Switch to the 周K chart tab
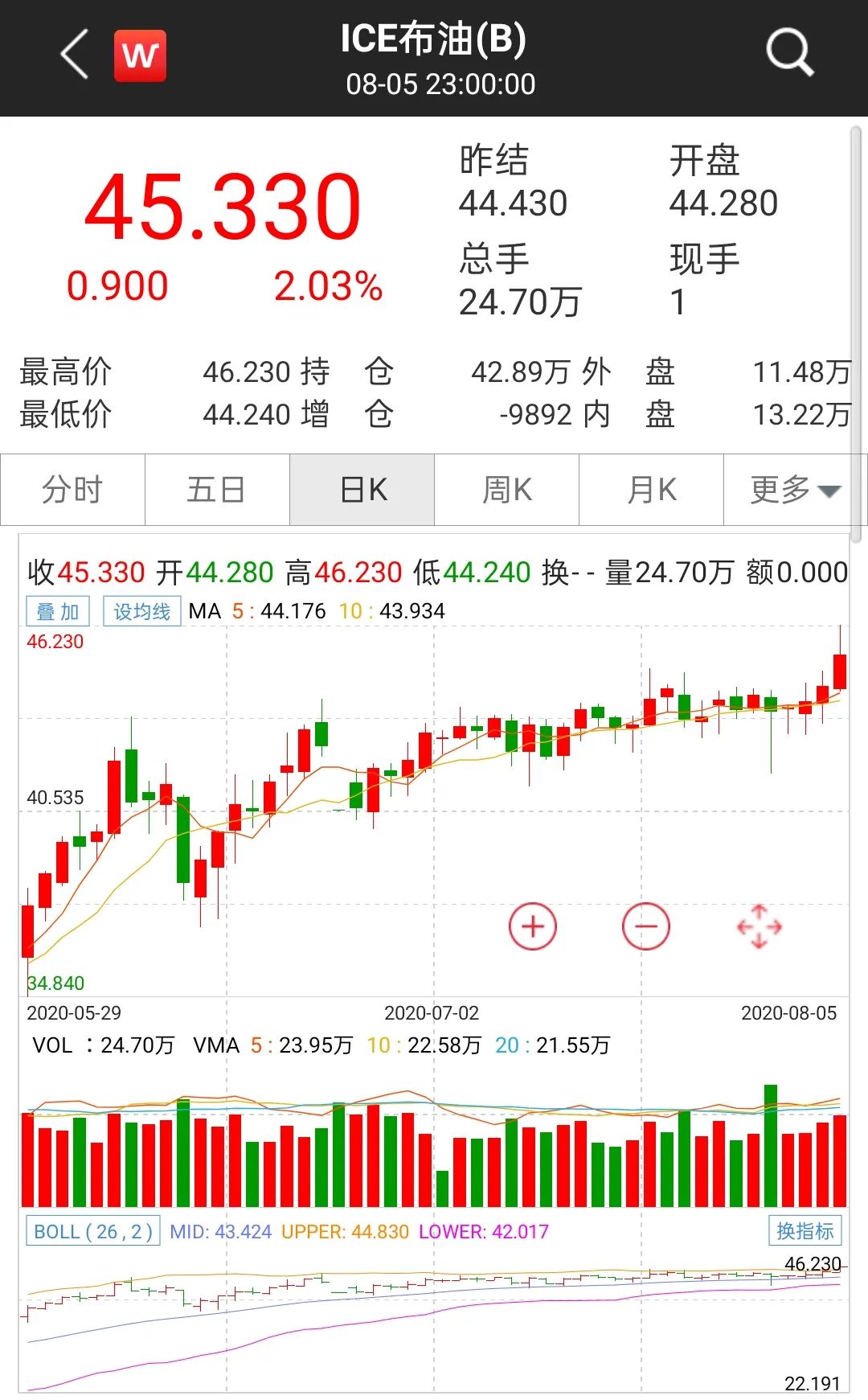Screen dimensions: 868x1400 pyautogui.click(x=507, y=490)
